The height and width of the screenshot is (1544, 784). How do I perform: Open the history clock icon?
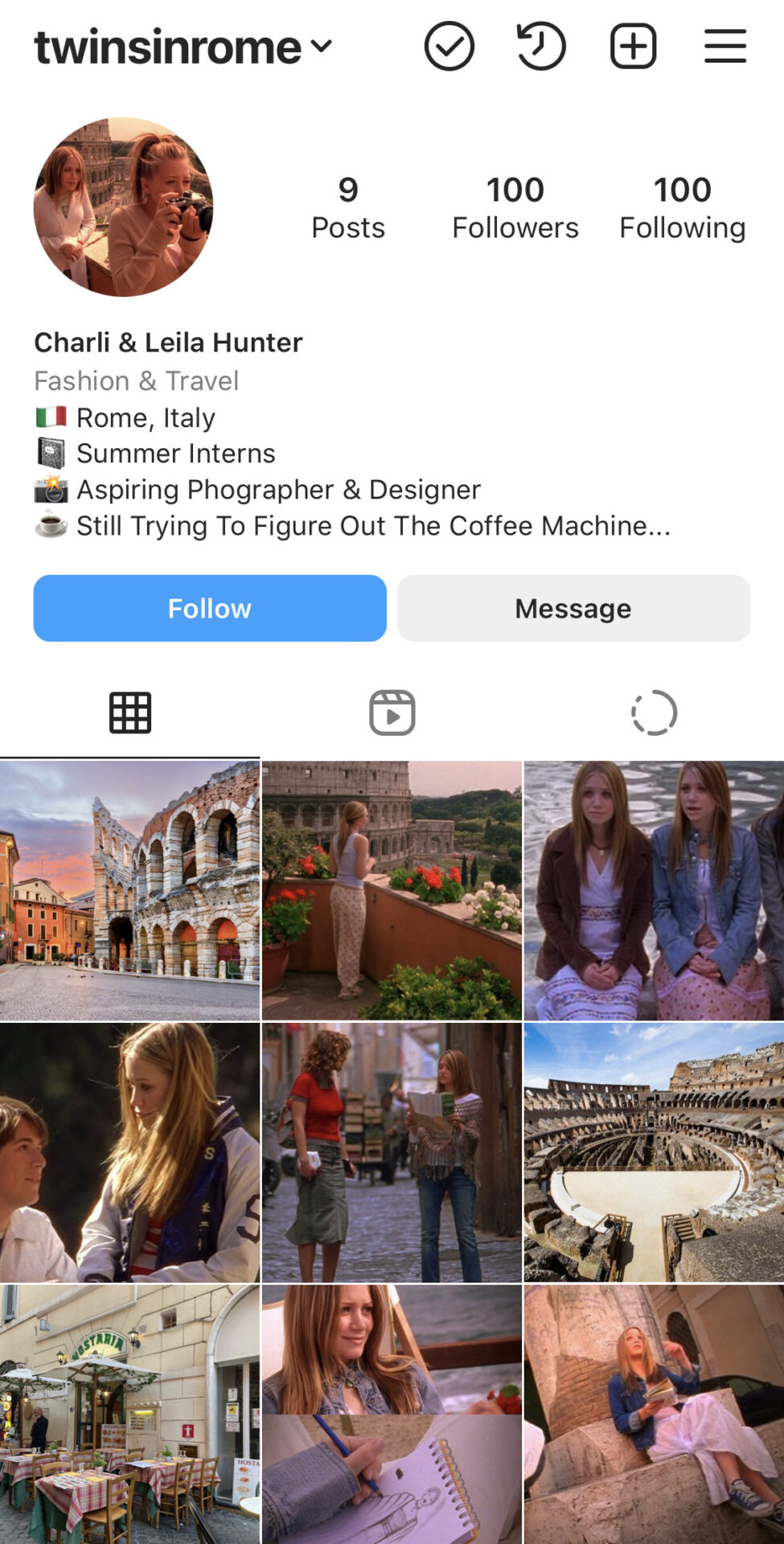541,47
